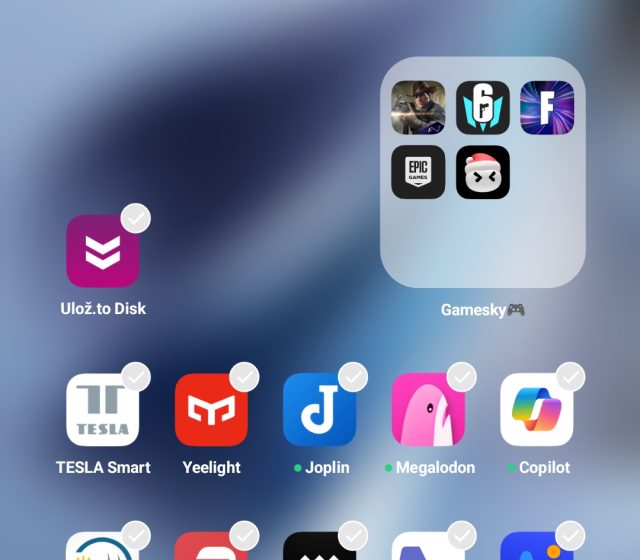Tap the Copilot app icon
This screenshot has width=640, height=560.
[x=537, y=409]
